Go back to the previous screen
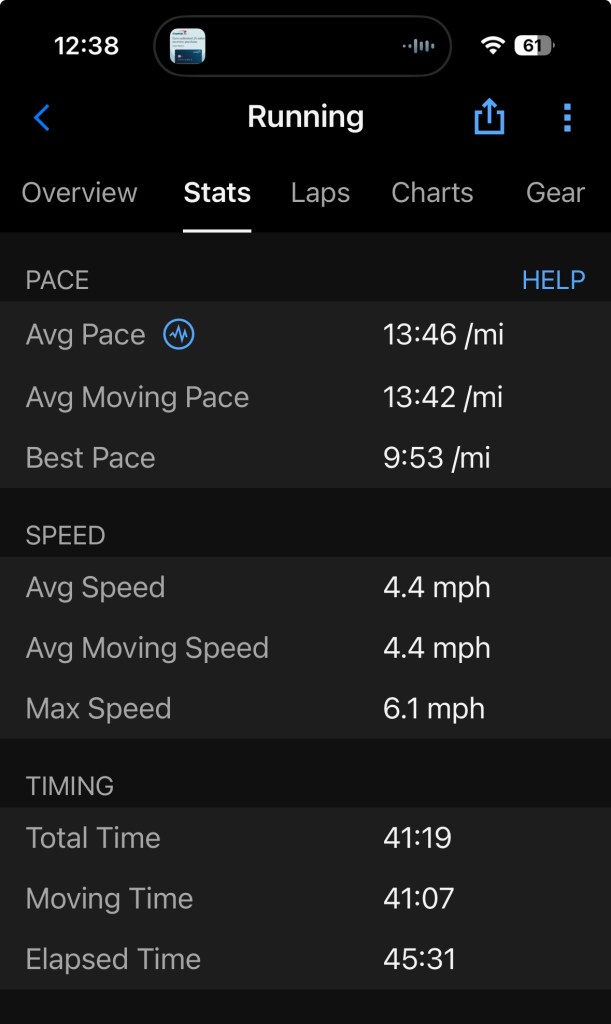The height and width of the screenshot is (1024, 611). click(x=41, y=118)
